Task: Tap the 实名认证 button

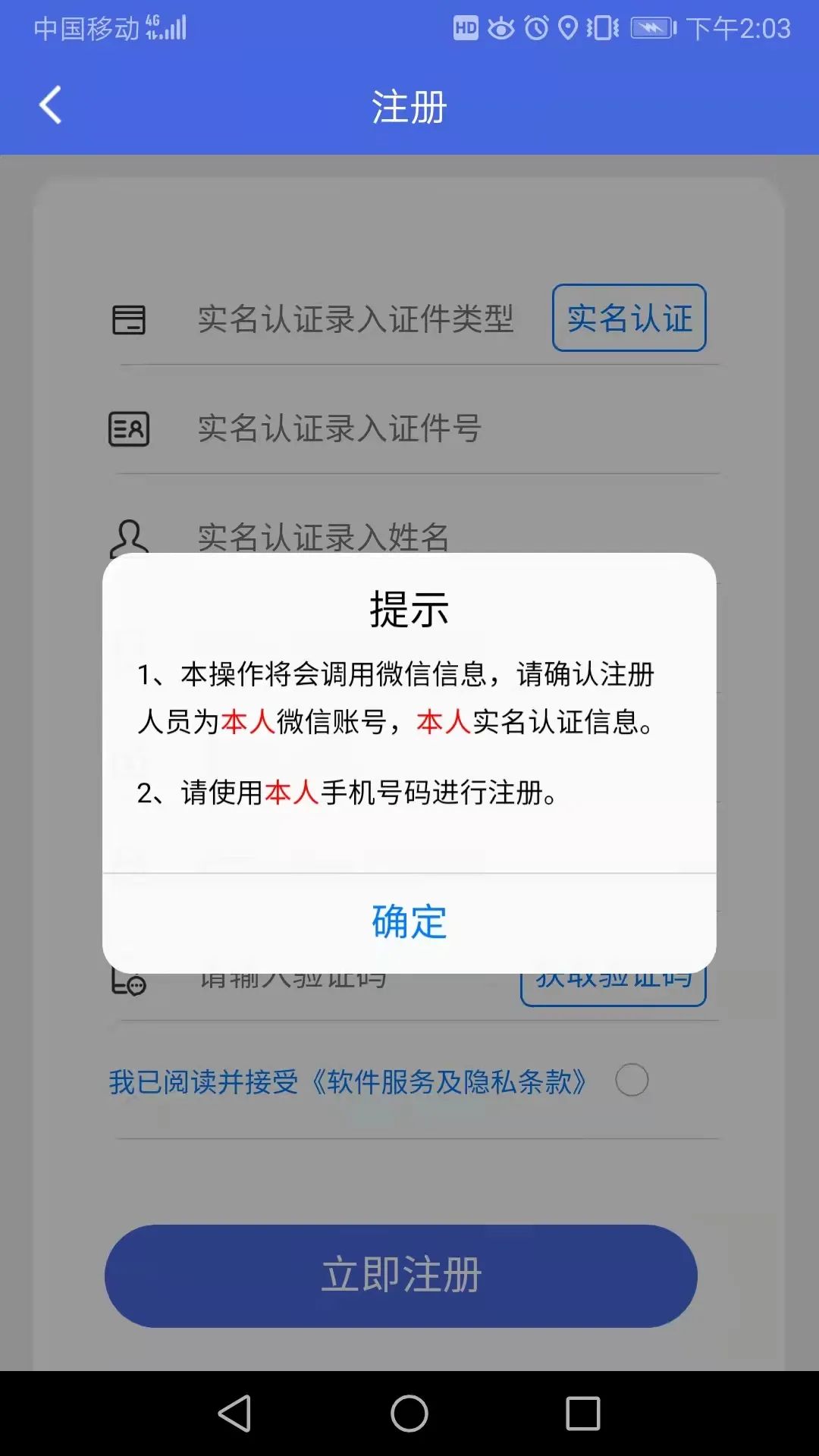Action: 629,318
